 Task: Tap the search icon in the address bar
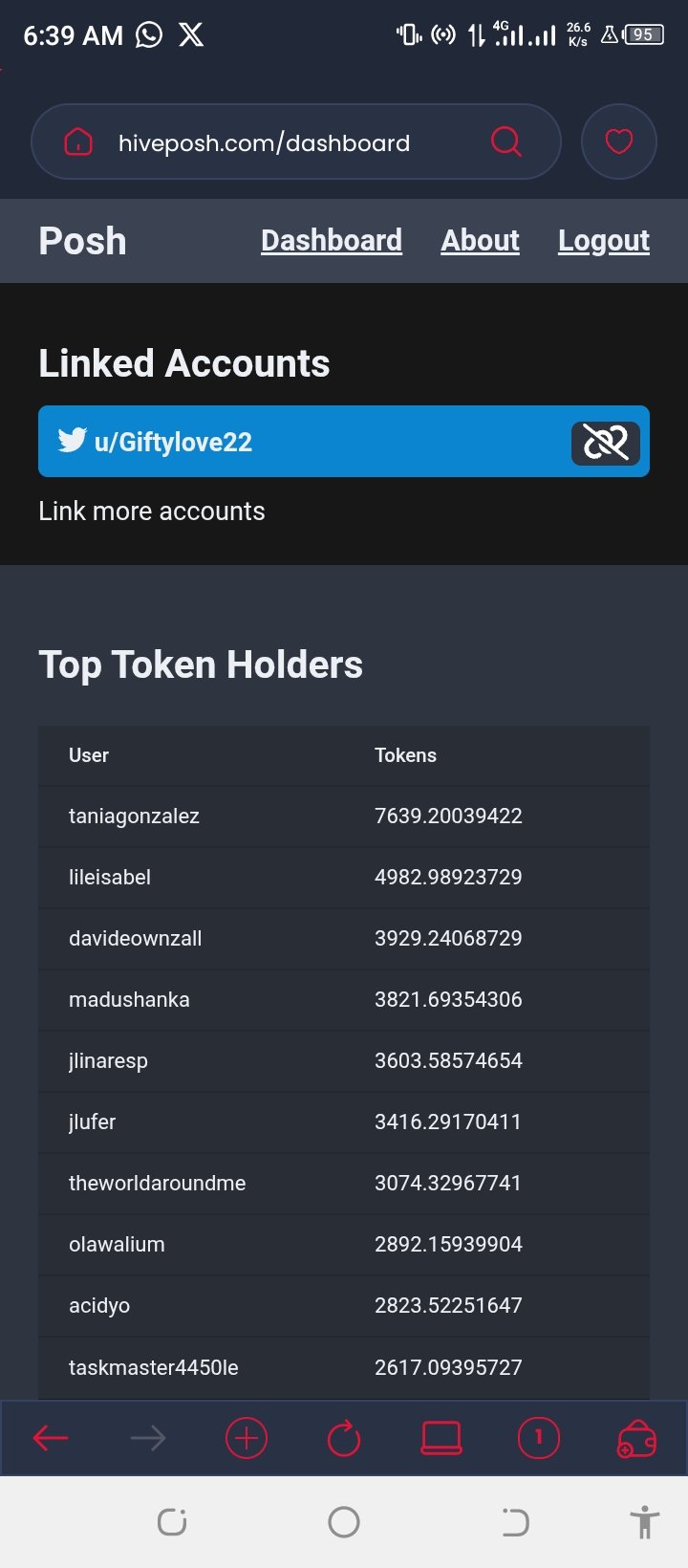click(x=505, y=142)
